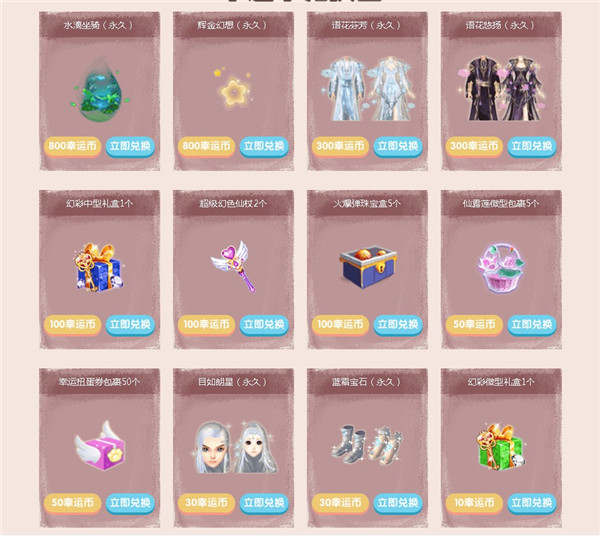Redeem 水澡坐骑 with 立即兑换
The height and width of the screenshot is (539, 600).
tap(130, 146)
